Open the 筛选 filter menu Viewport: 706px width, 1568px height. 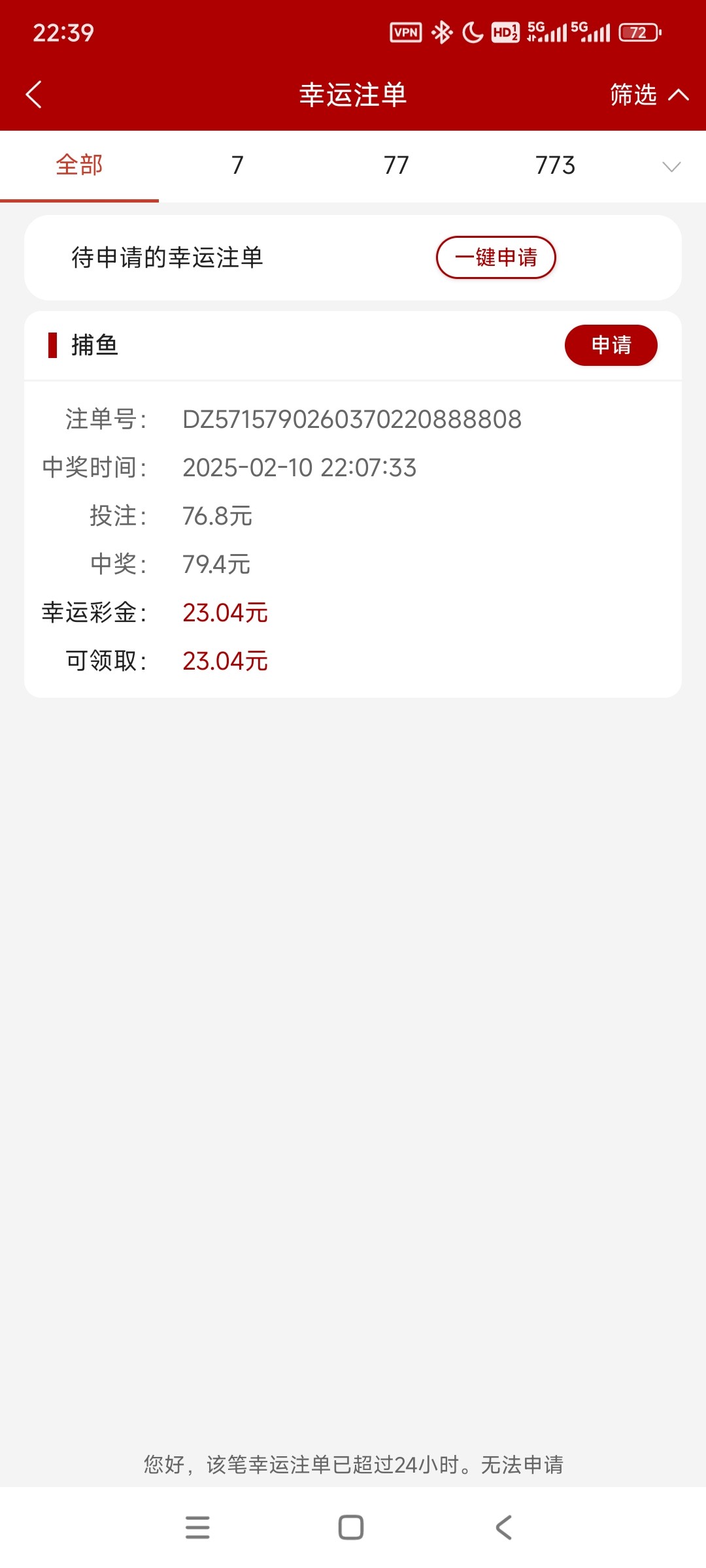pyautogui.click(x=649, y=95)
